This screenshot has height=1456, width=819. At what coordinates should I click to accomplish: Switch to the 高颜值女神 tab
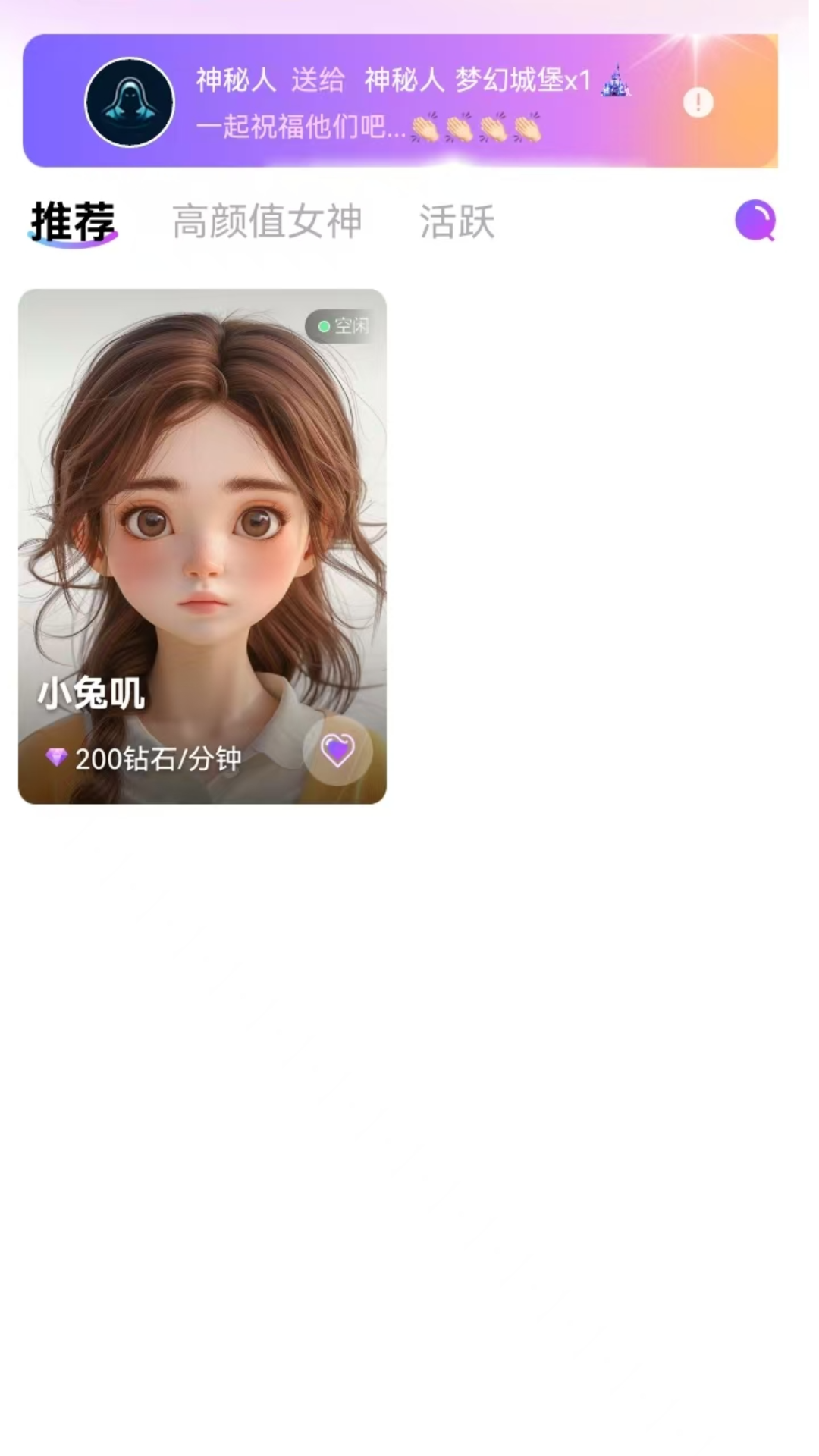tap(267, 221)
